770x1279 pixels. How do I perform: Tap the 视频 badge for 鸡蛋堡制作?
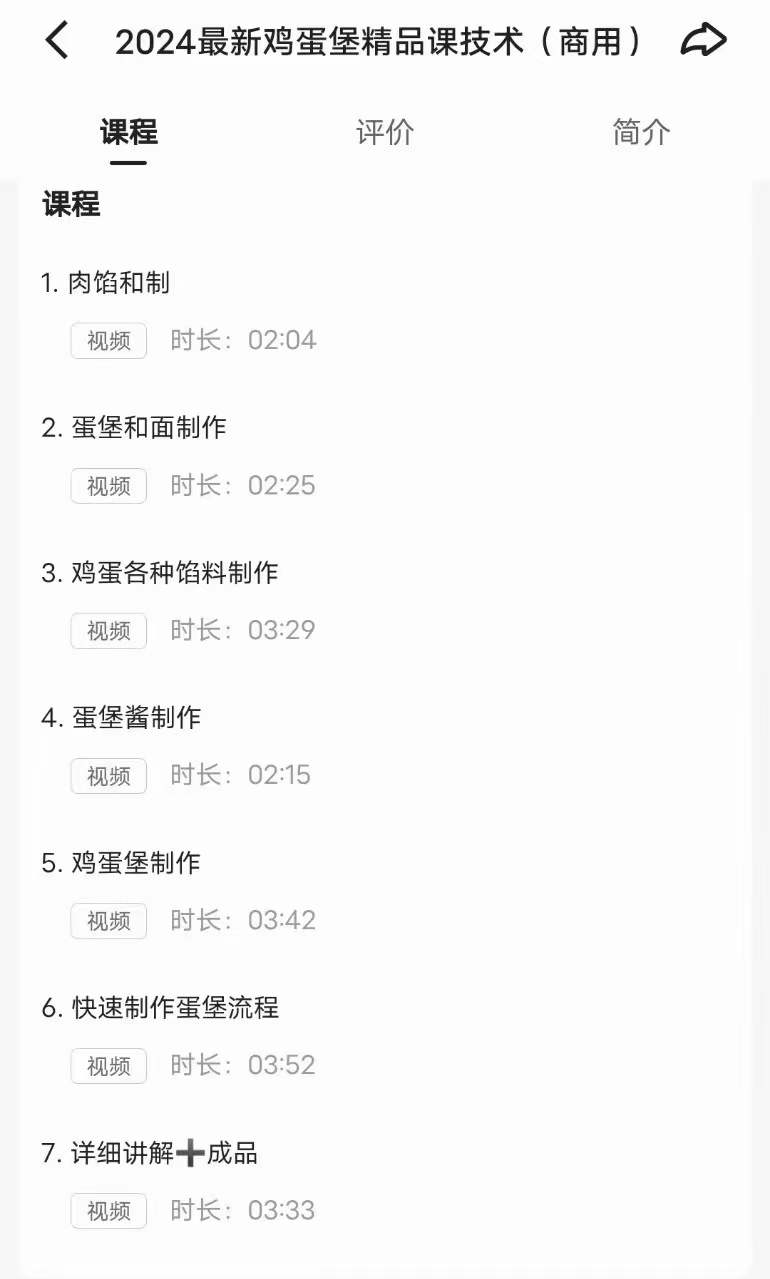(x=108, y=920)
